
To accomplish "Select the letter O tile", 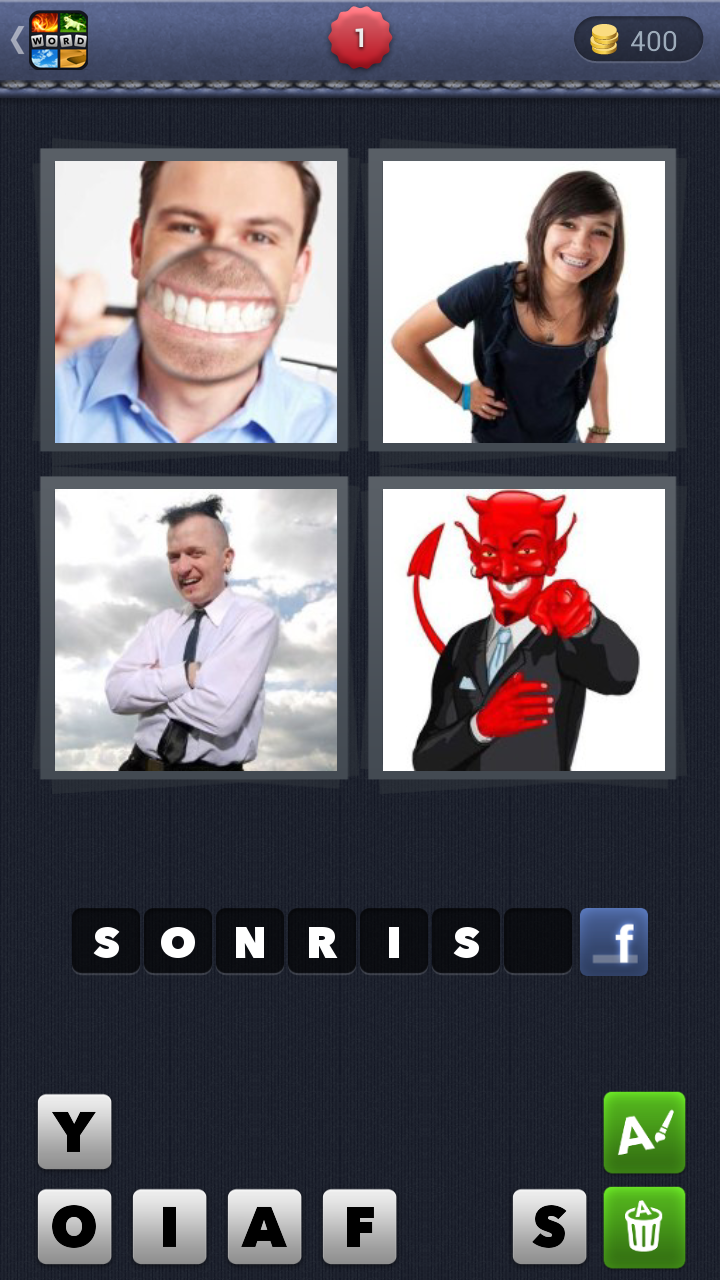I will click(74, 1226).
